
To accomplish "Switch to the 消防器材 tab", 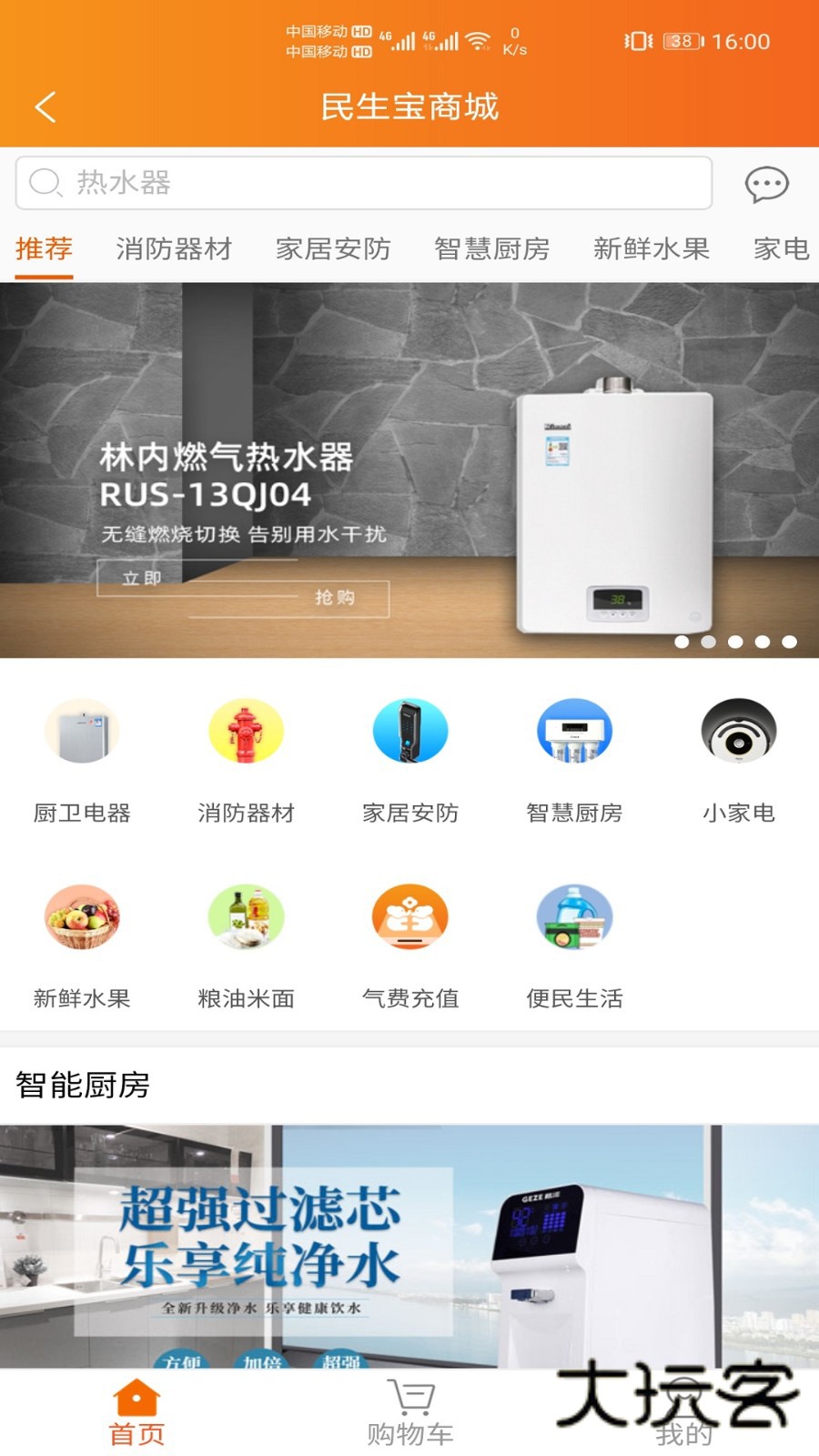I will 173,248.
